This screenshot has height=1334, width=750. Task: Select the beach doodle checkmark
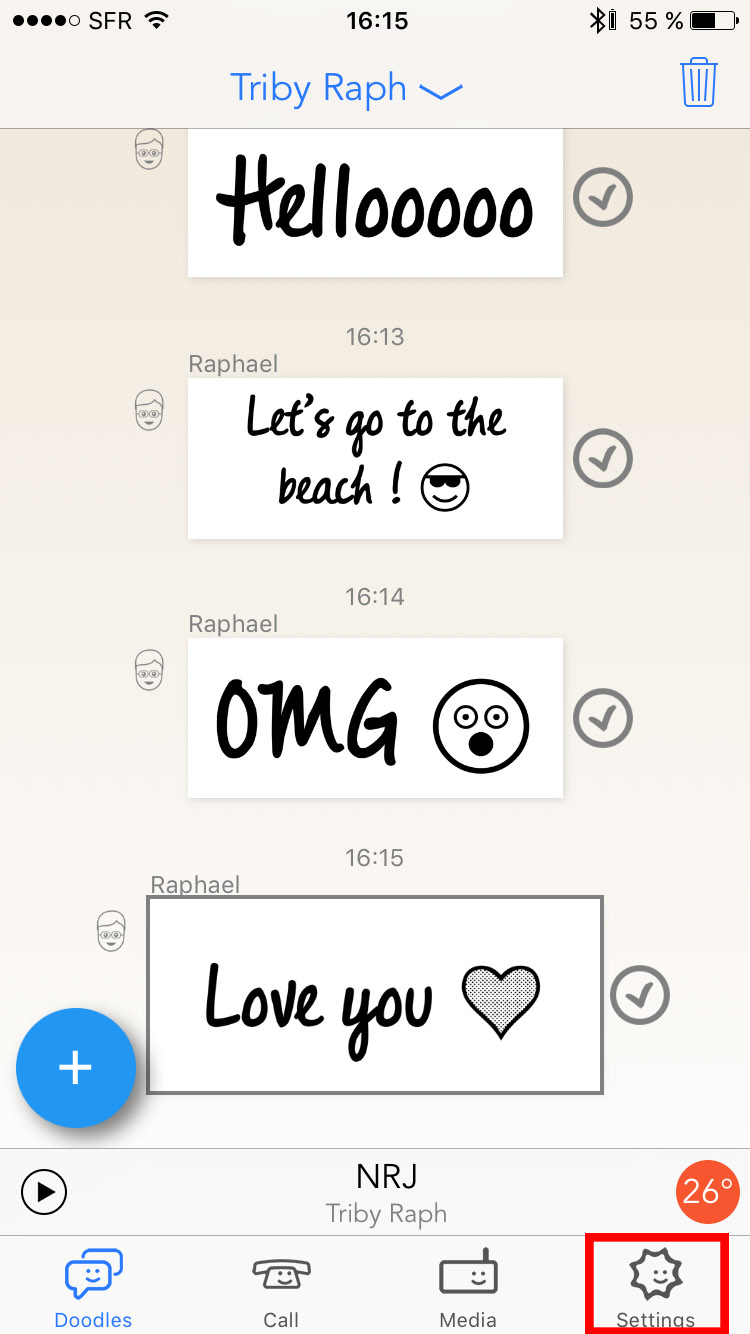603,458
